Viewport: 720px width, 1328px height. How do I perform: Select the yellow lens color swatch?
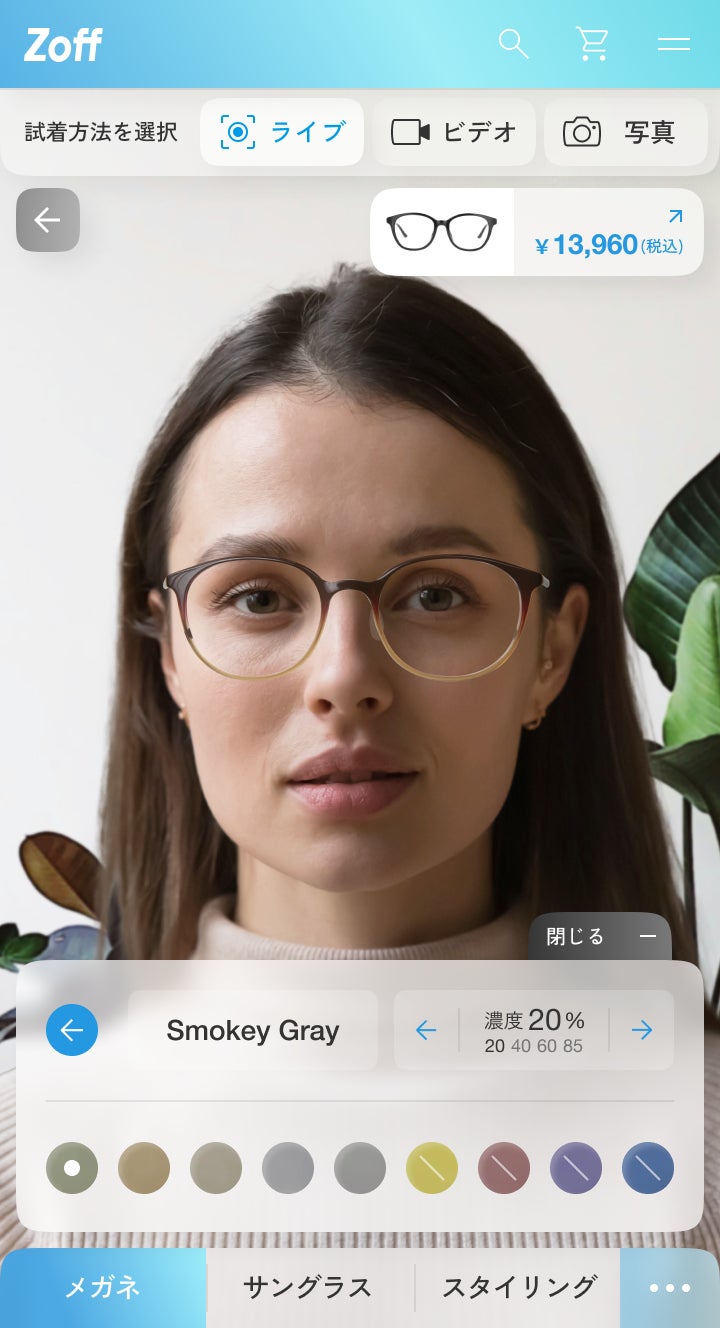coord(432,1168)
